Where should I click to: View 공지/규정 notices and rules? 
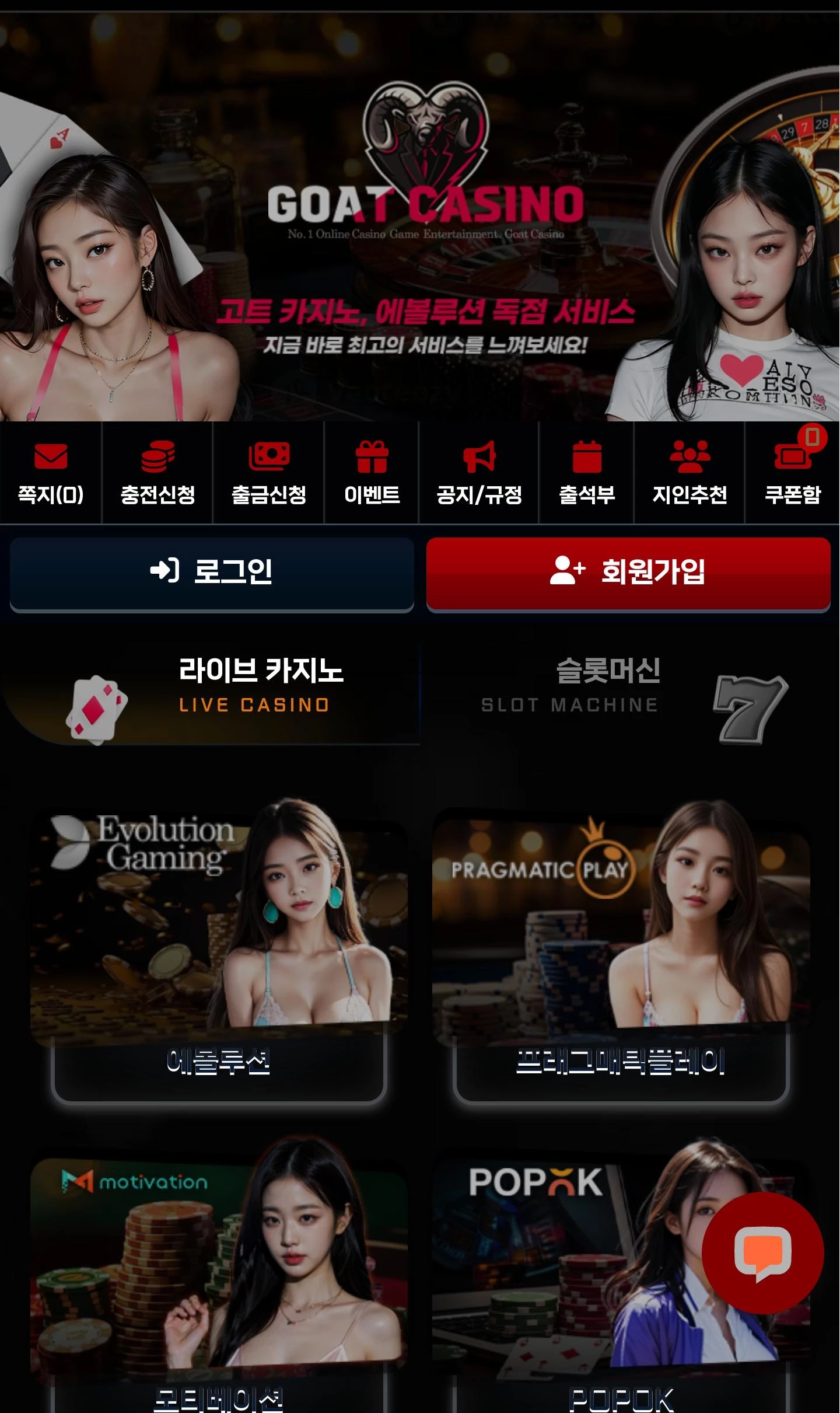pyautogui.click(x=479, y=473)
